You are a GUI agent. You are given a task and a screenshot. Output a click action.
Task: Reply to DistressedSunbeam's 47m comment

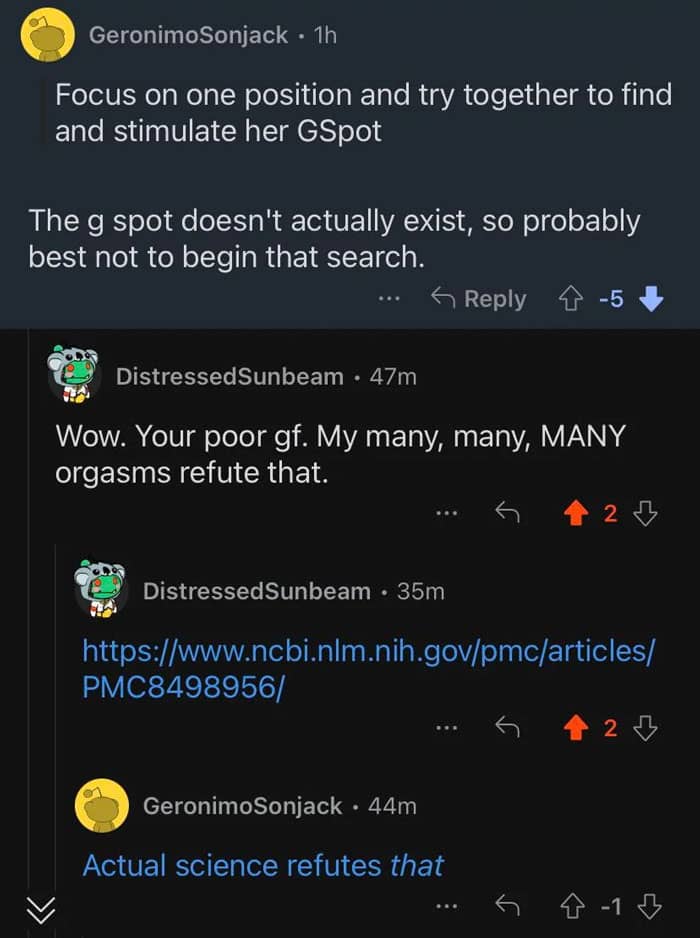coord(507,513)
